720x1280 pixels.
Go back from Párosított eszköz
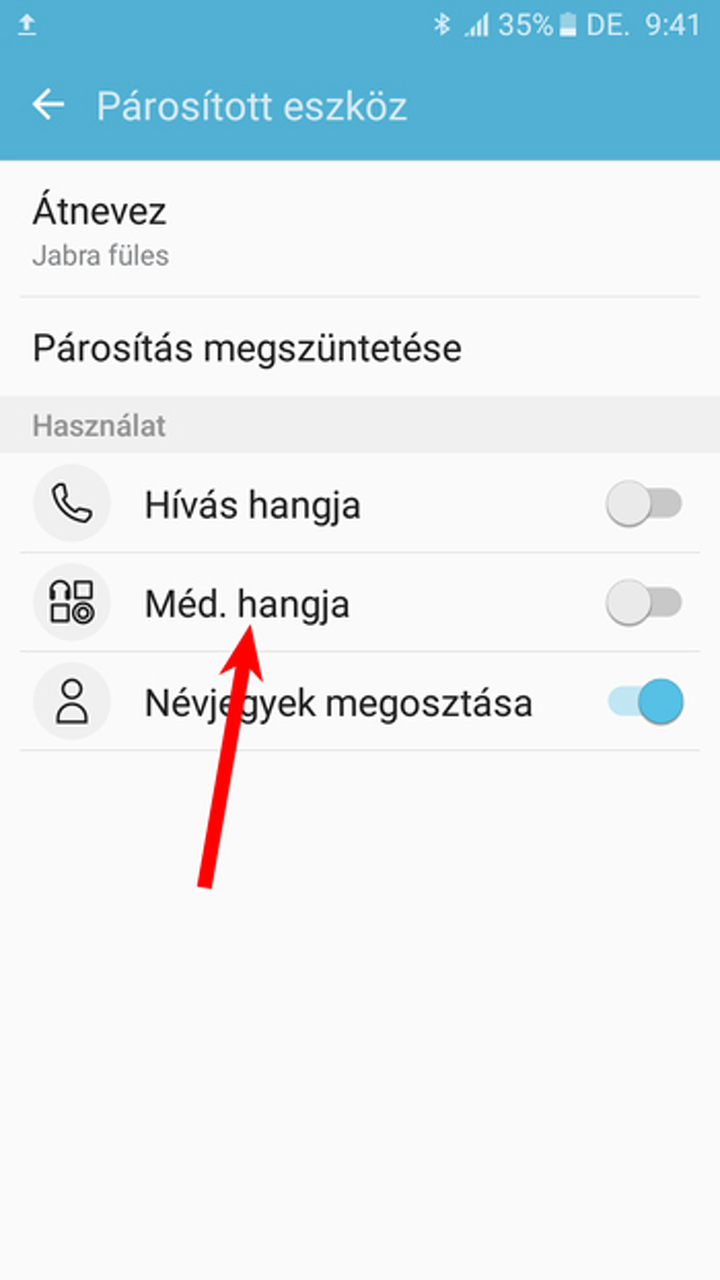pos(47,105)
